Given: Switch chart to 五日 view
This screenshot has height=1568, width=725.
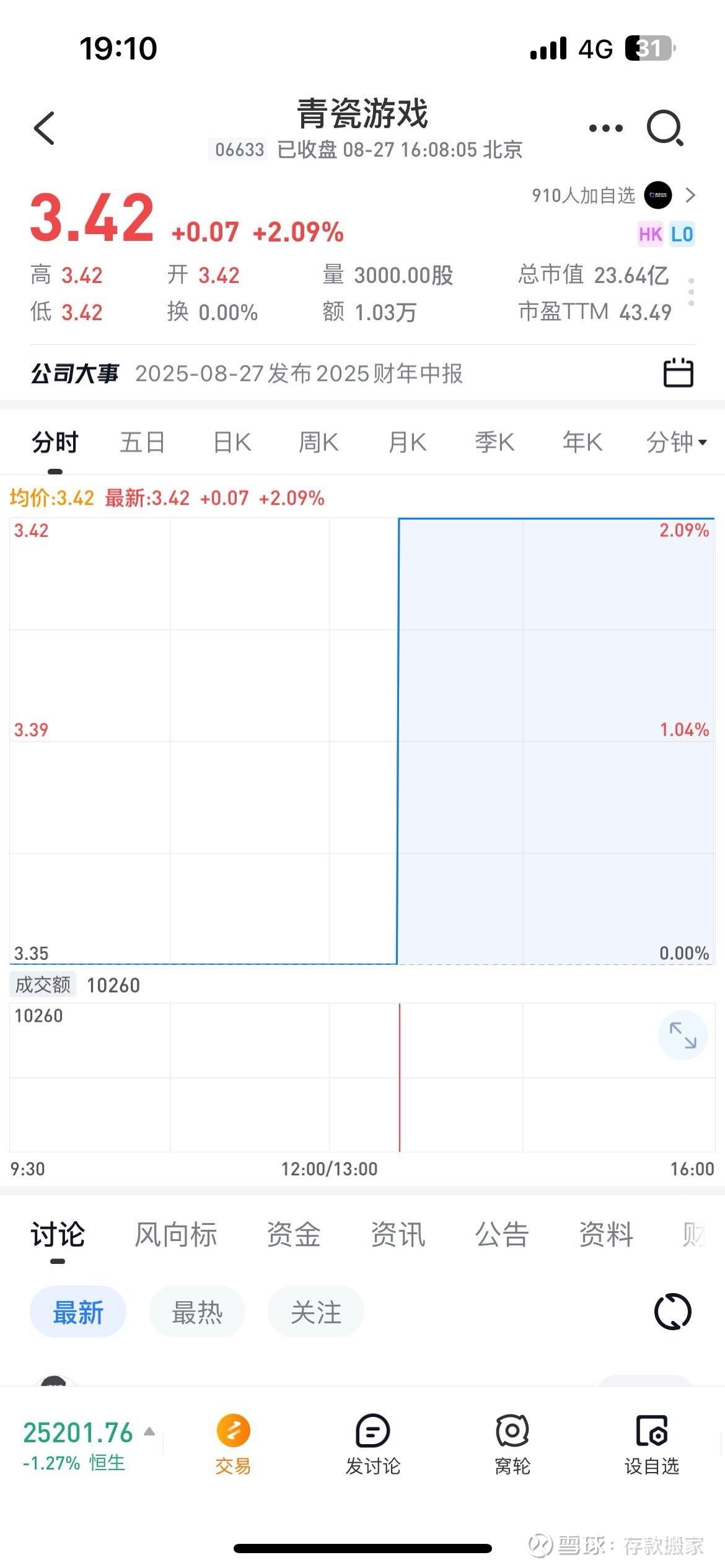Looking at the screenshot, I should tap(142, 442).
